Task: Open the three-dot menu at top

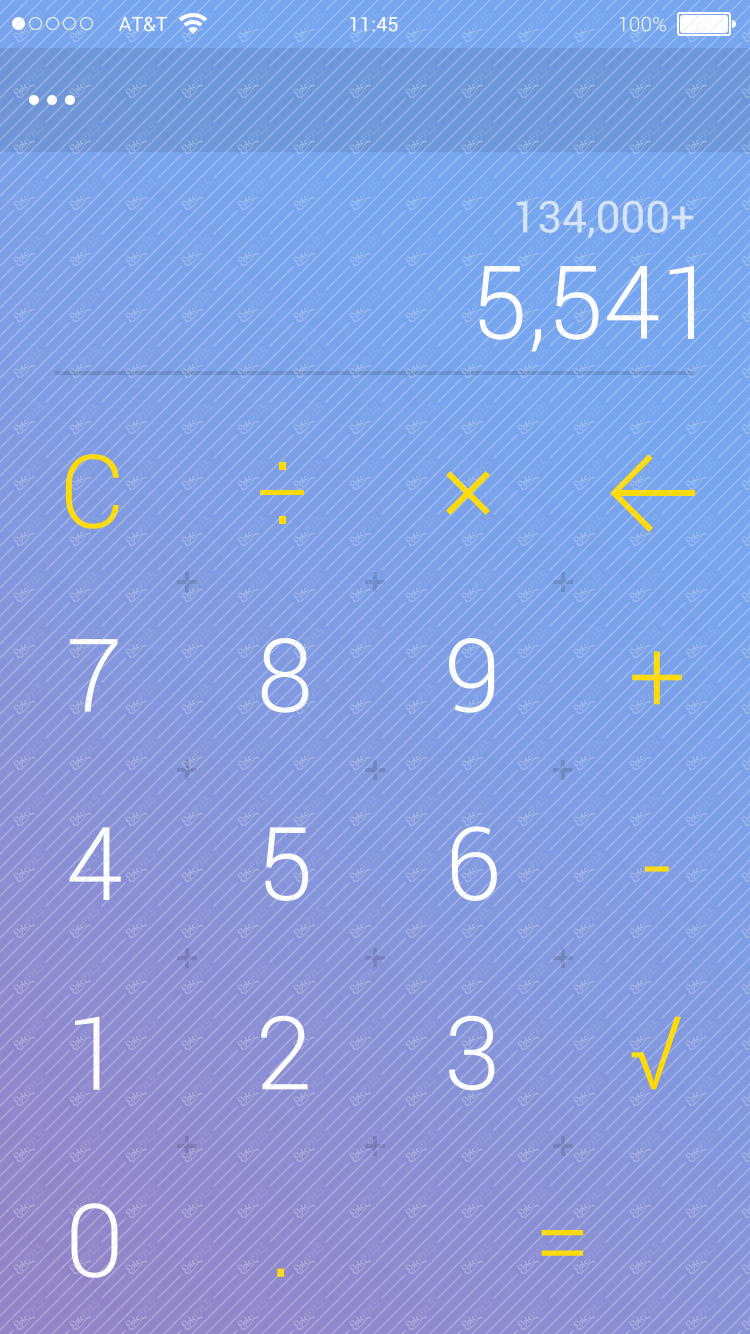Action: pos(52,100)
